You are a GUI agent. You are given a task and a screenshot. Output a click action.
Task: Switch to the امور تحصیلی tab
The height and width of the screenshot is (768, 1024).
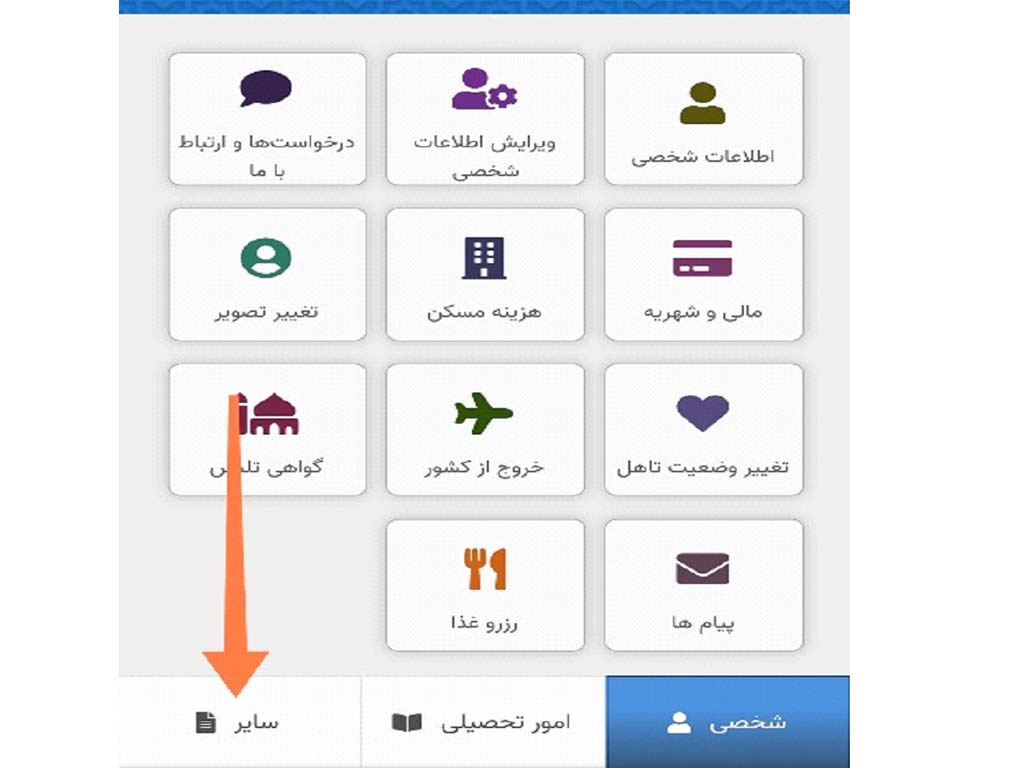pos(483,722)
